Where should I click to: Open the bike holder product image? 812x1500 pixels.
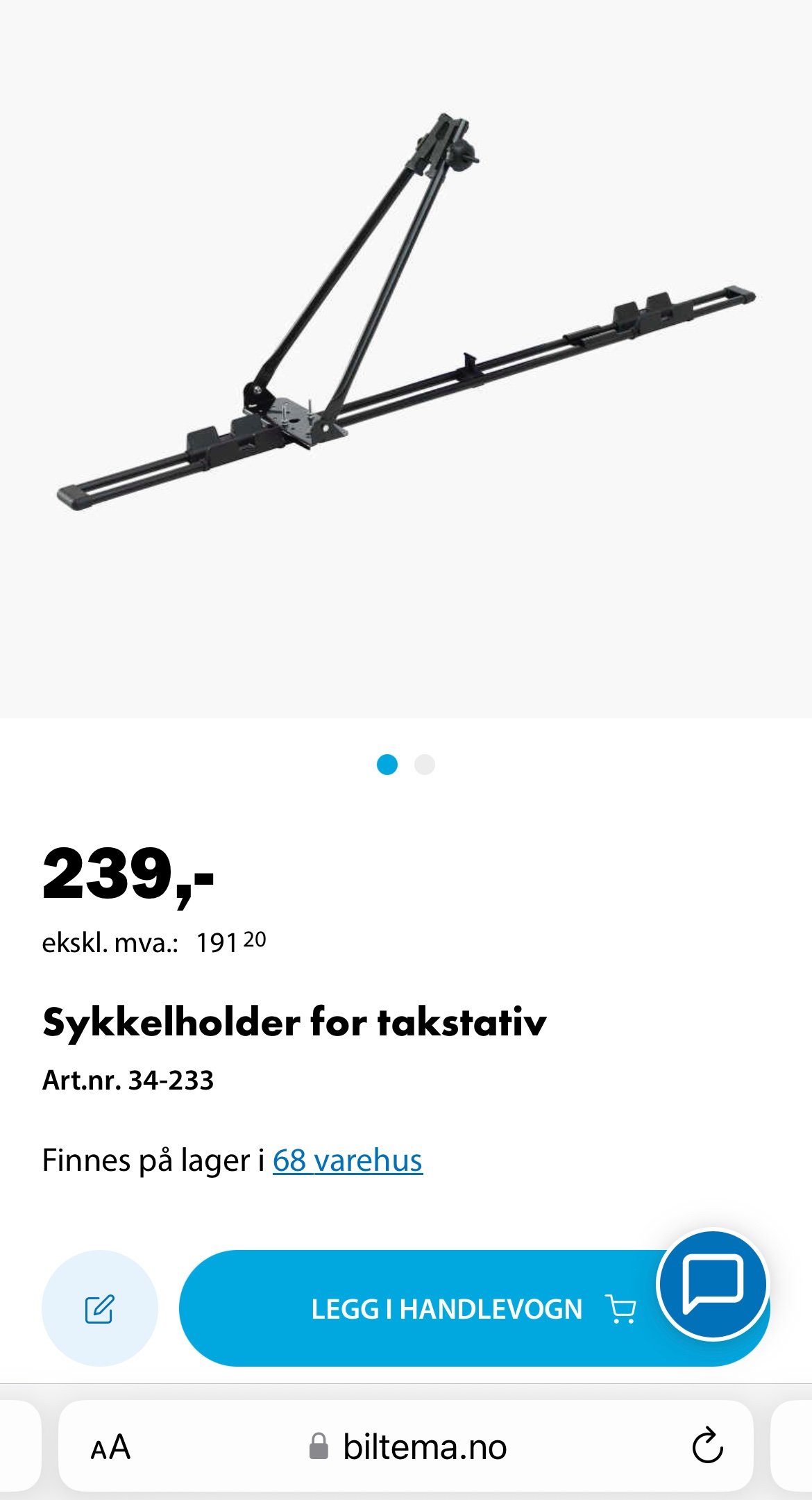[x=406, y=312]
